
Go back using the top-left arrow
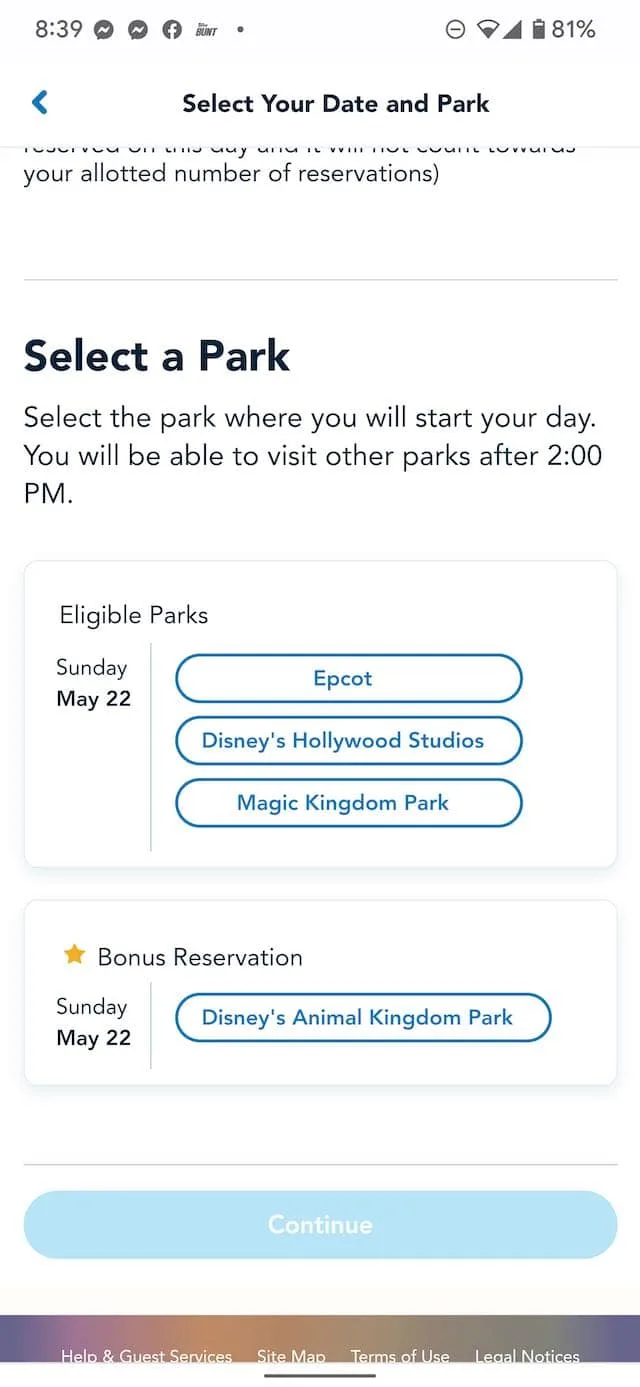40,102
